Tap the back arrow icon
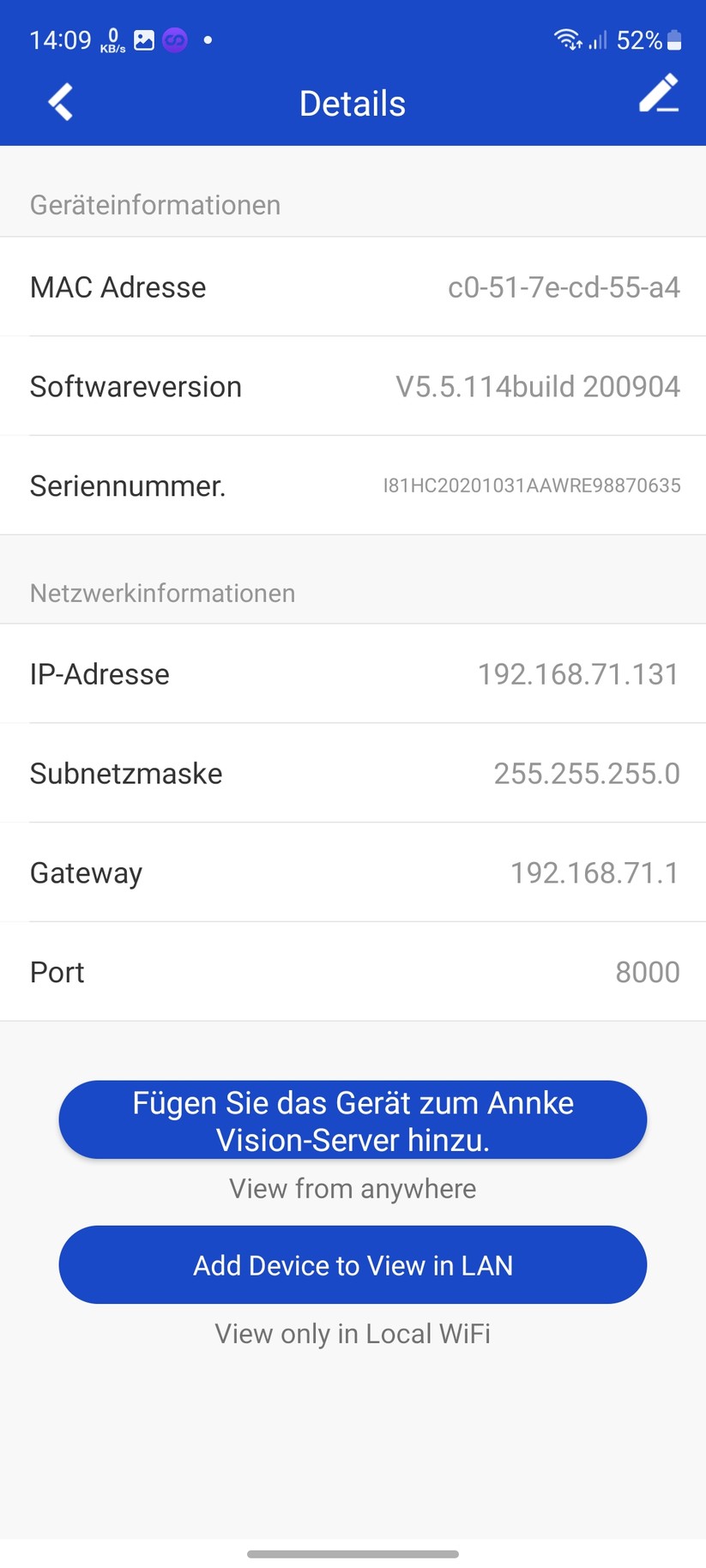 tap(60, 101)
